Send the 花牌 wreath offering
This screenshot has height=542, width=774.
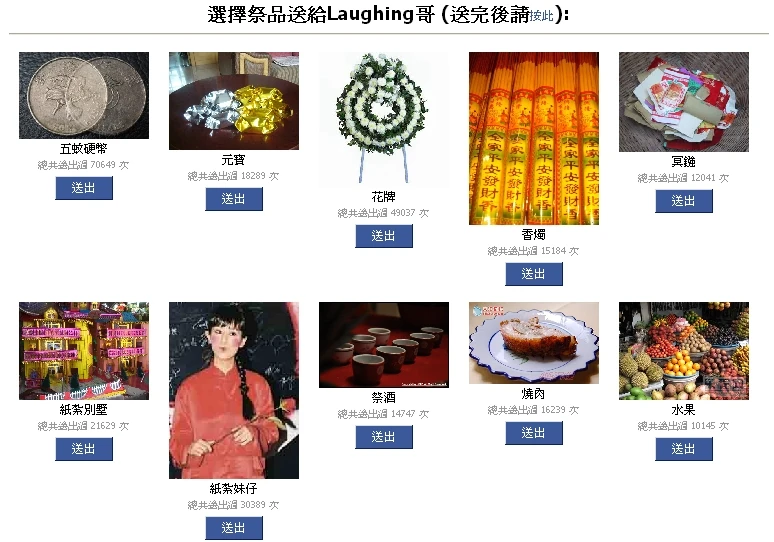(x=384, y=236)
